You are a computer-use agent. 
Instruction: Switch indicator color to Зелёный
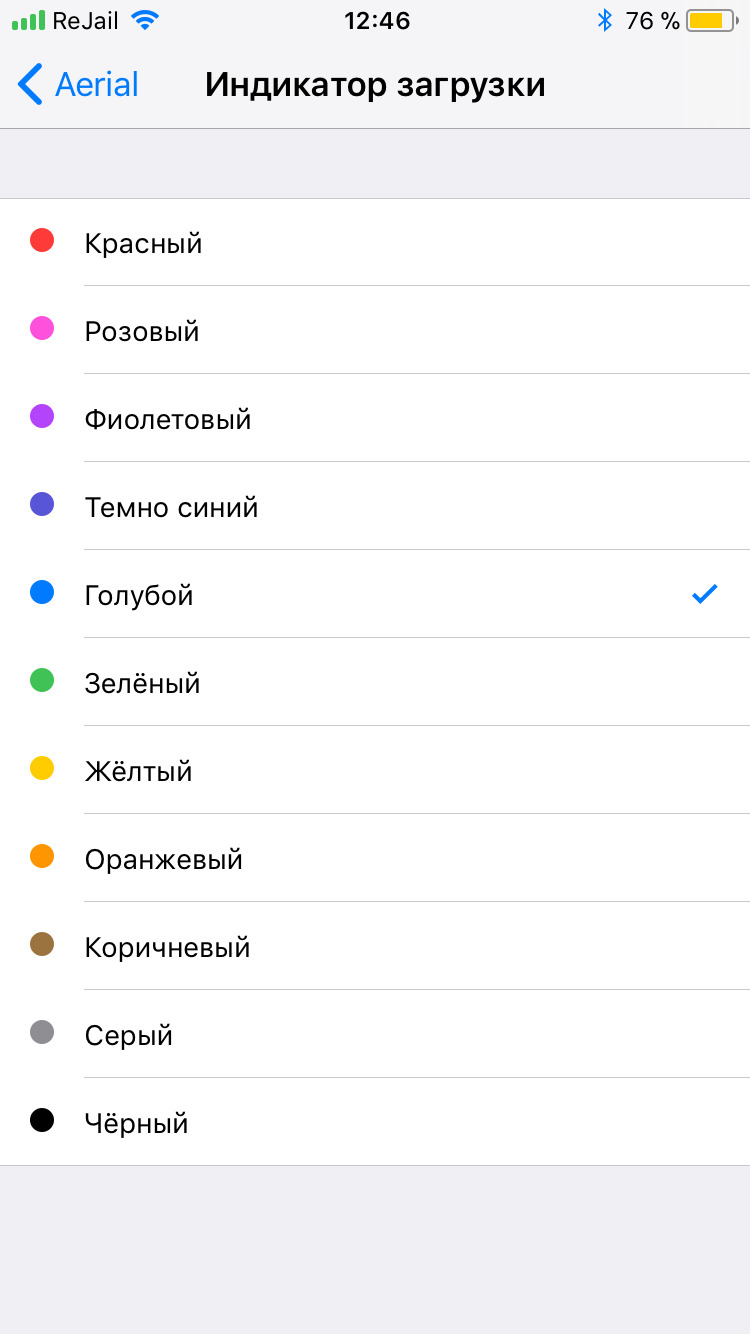point(375,682)
